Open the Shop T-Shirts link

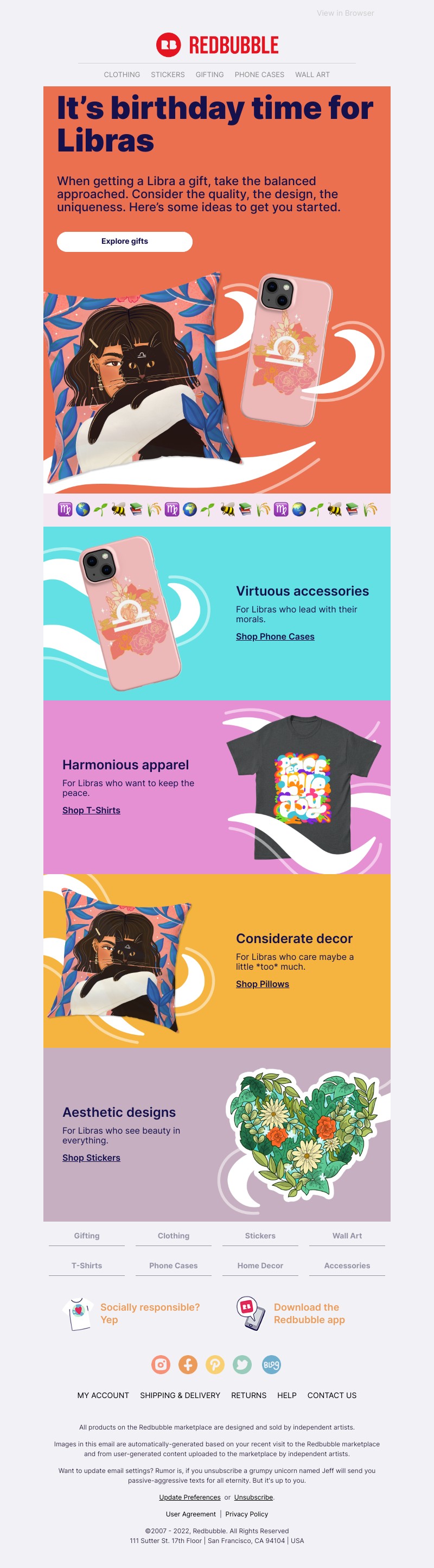91,810
